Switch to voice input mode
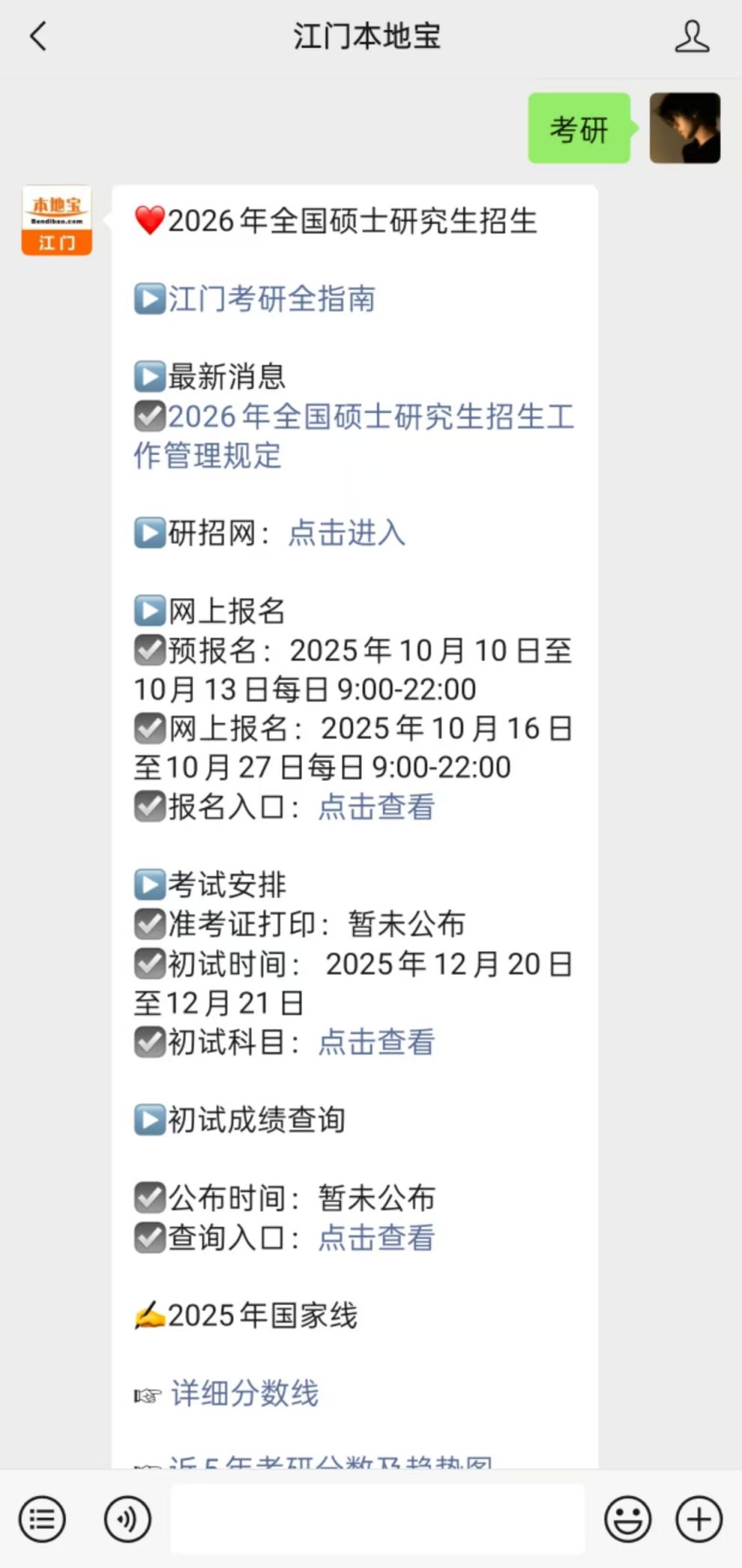This screenshot has width=742, height=1568. (x=127, y=1519)
